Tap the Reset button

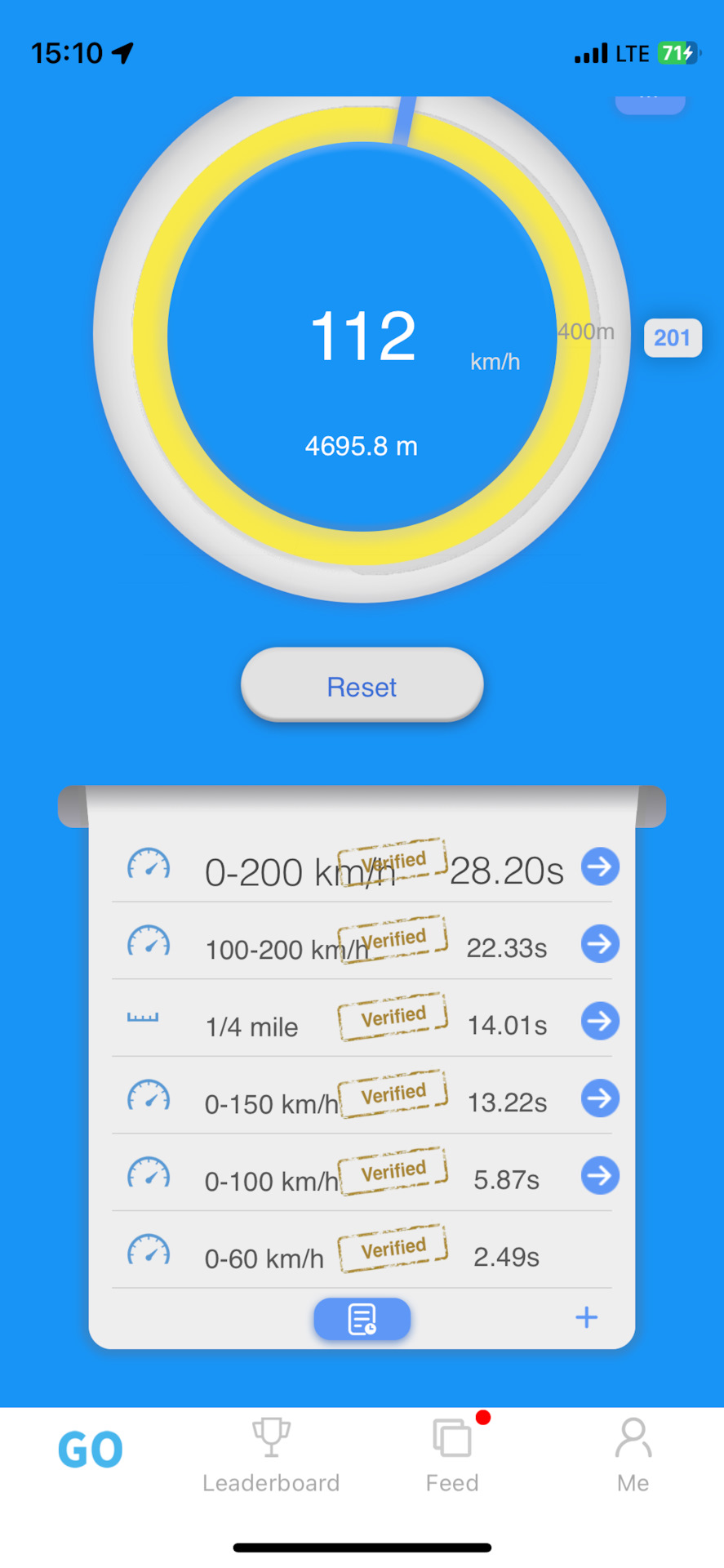point(362,686)
